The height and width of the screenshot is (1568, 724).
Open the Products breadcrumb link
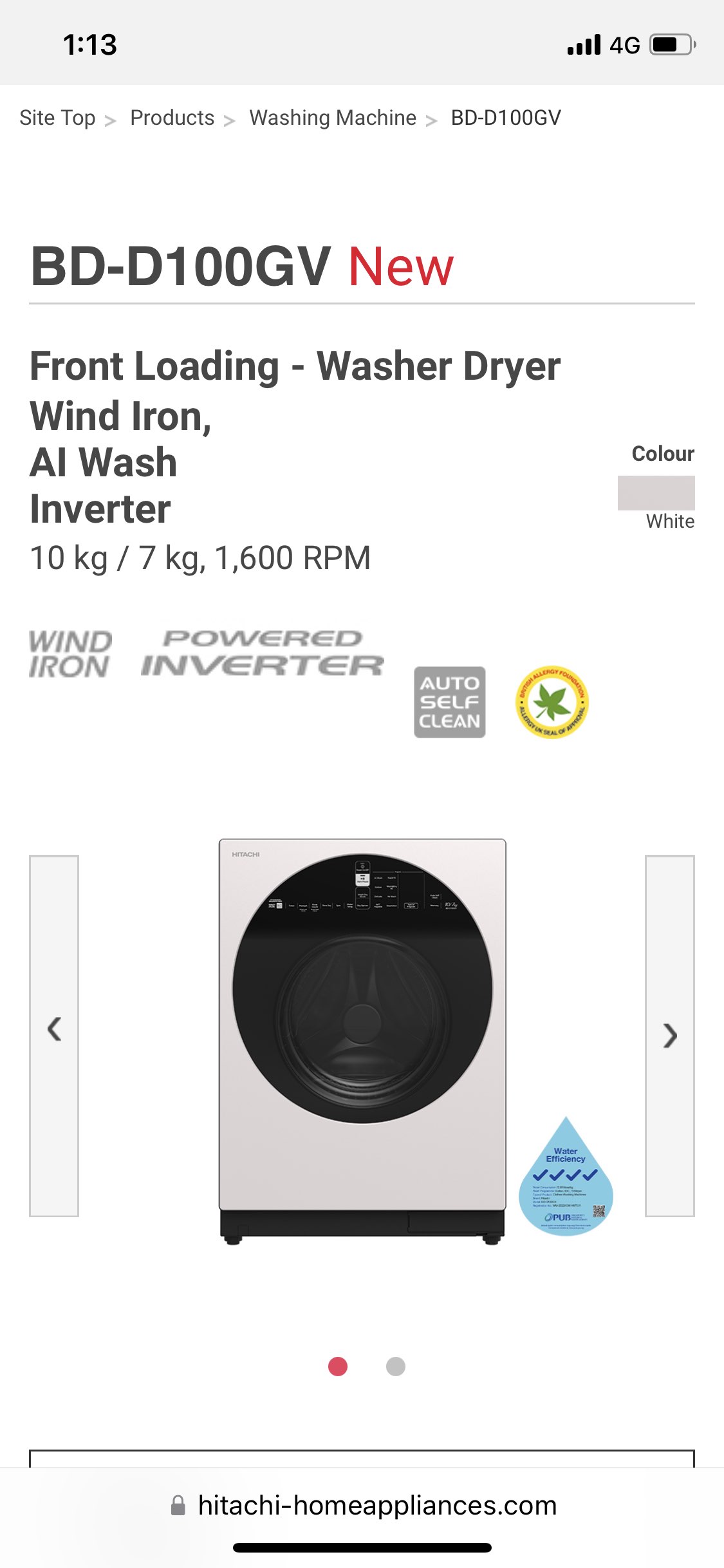[172, 118]
